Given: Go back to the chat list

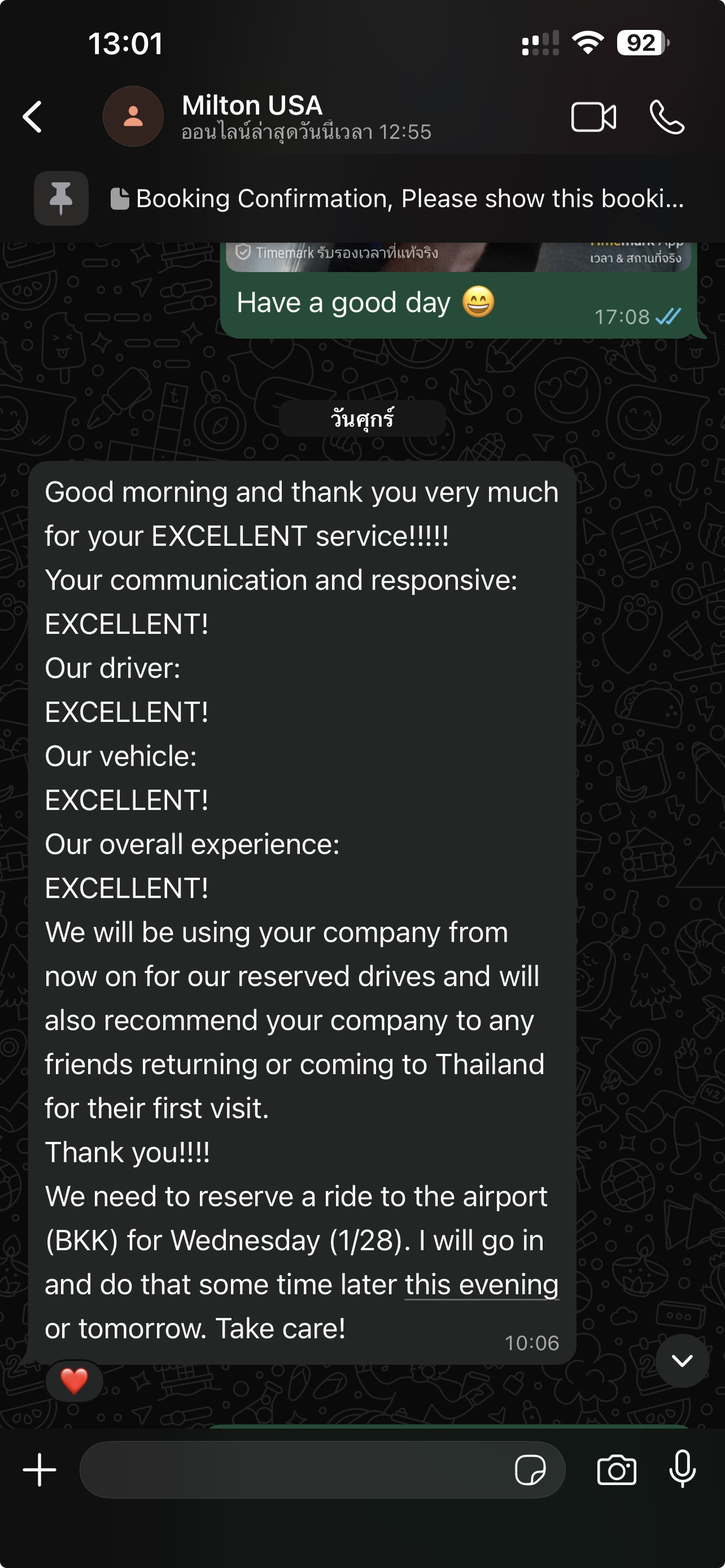Looking at the screenshot, I should click(x=33, y=117).
